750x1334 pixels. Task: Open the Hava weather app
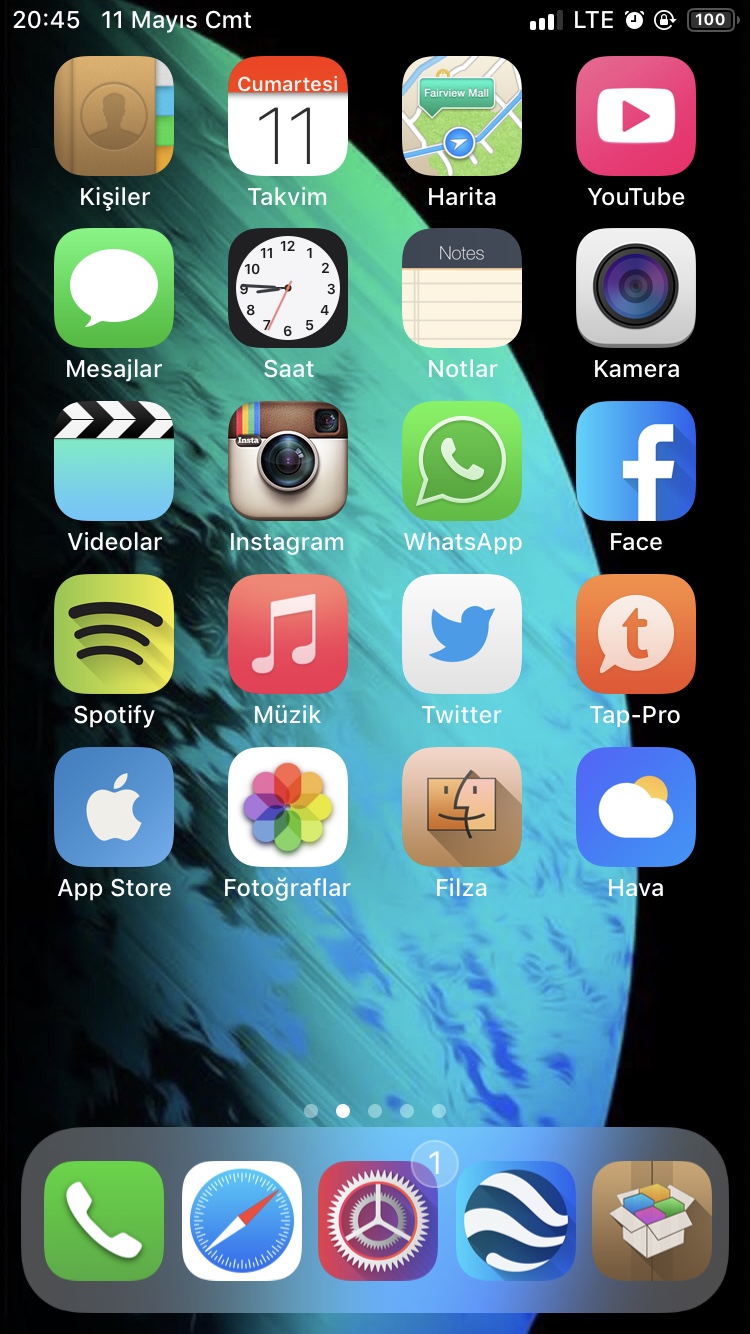click(x=636, y=807)
